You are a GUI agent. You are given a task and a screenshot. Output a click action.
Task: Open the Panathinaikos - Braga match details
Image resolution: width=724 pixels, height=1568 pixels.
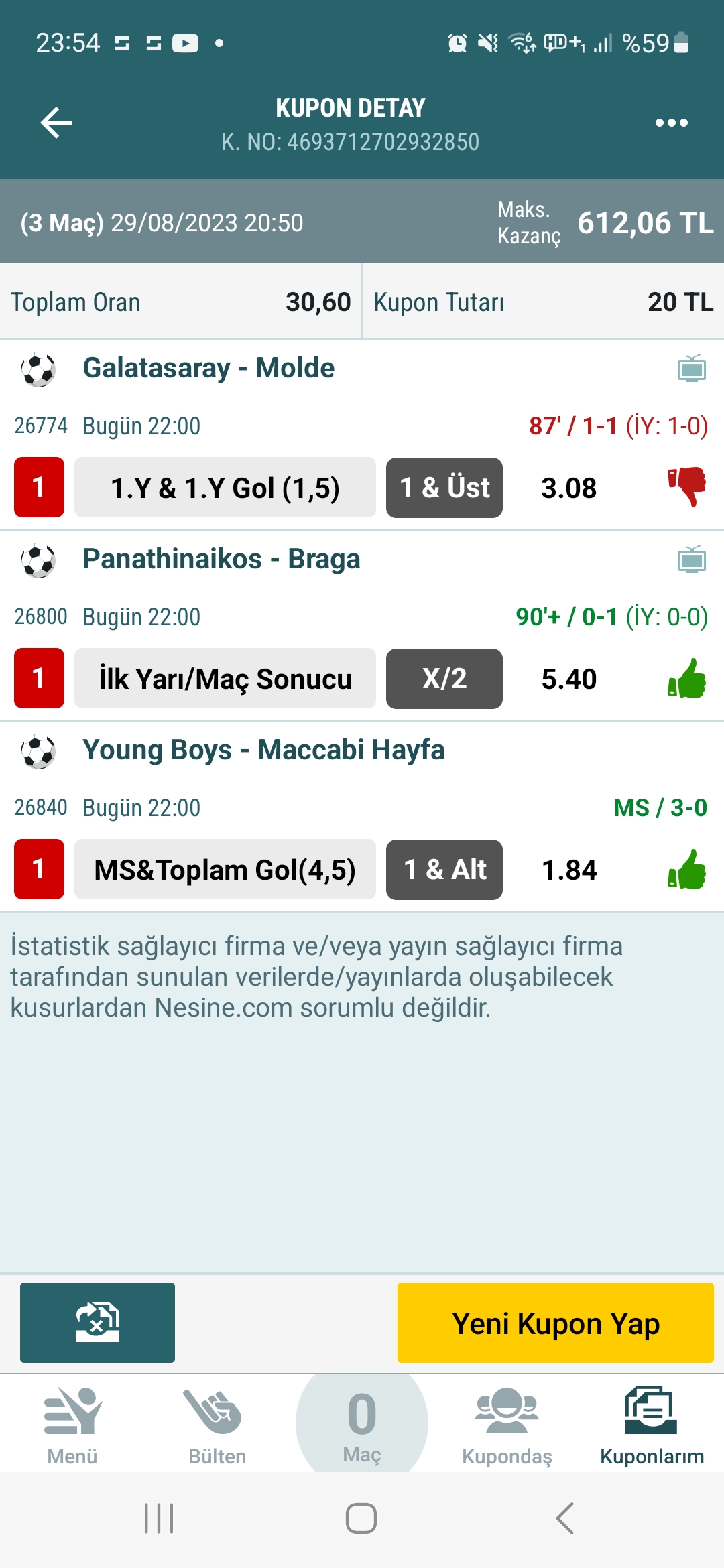pyautogui.click(x=221, y=559)
